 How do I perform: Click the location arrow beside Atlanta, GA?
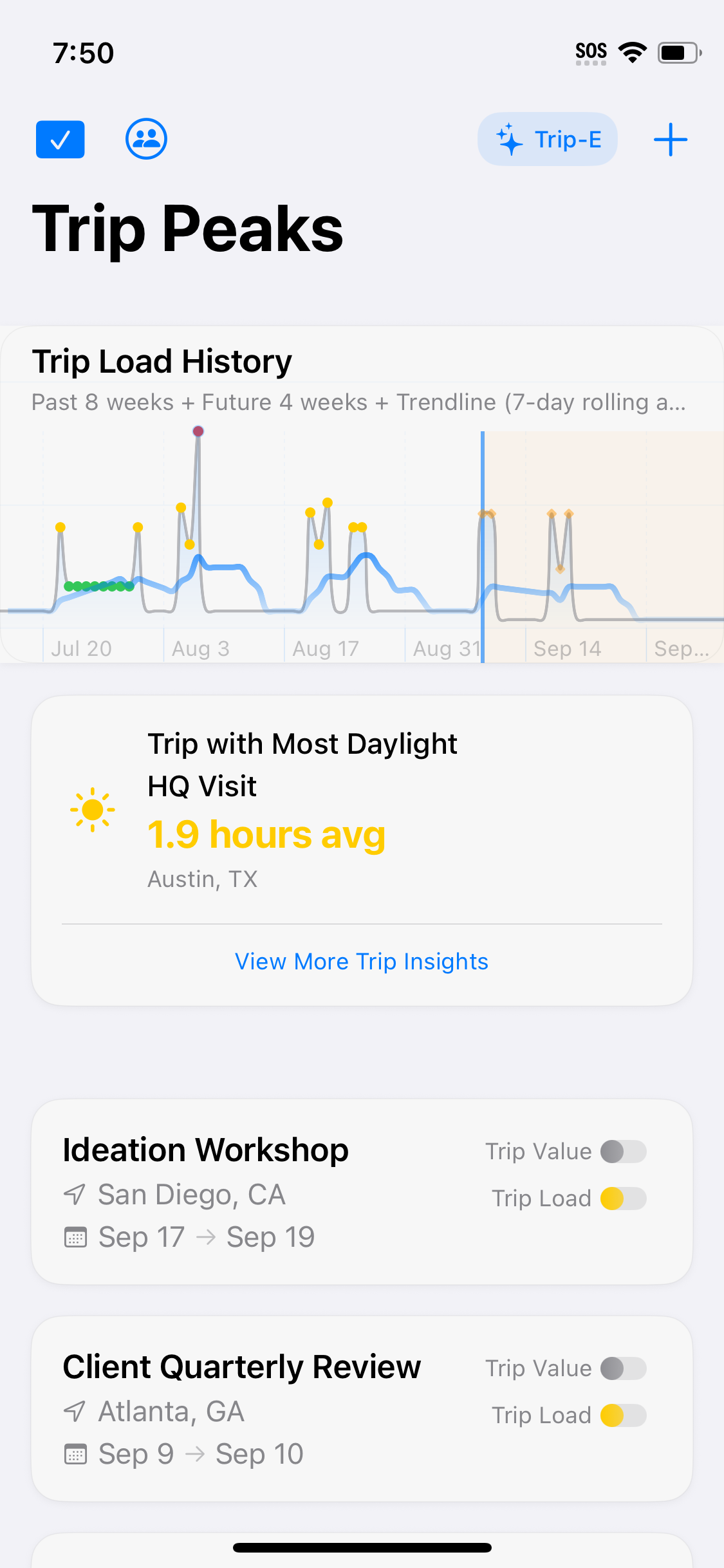(75, 1410)
